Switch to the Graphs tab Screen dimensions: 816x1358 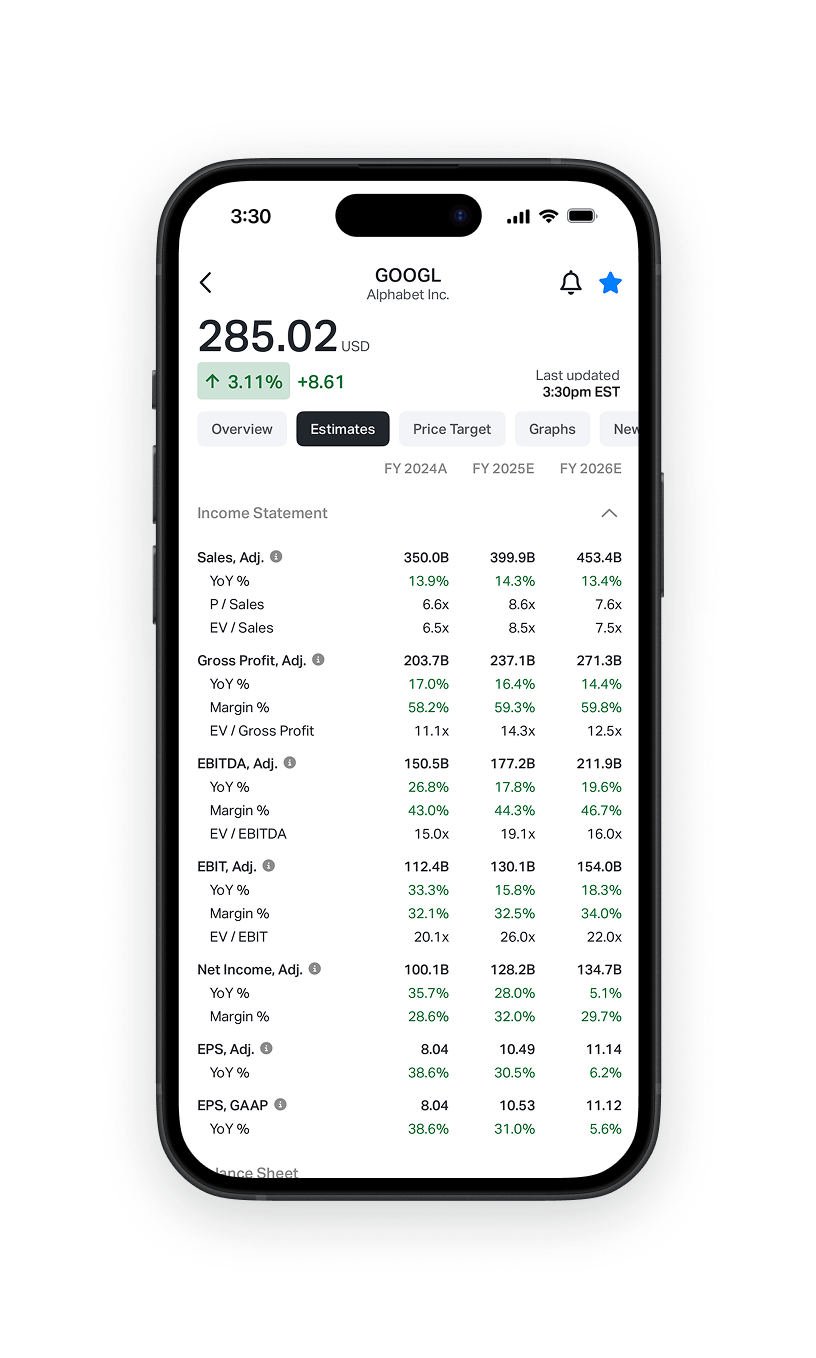click(x=552, y=429)
